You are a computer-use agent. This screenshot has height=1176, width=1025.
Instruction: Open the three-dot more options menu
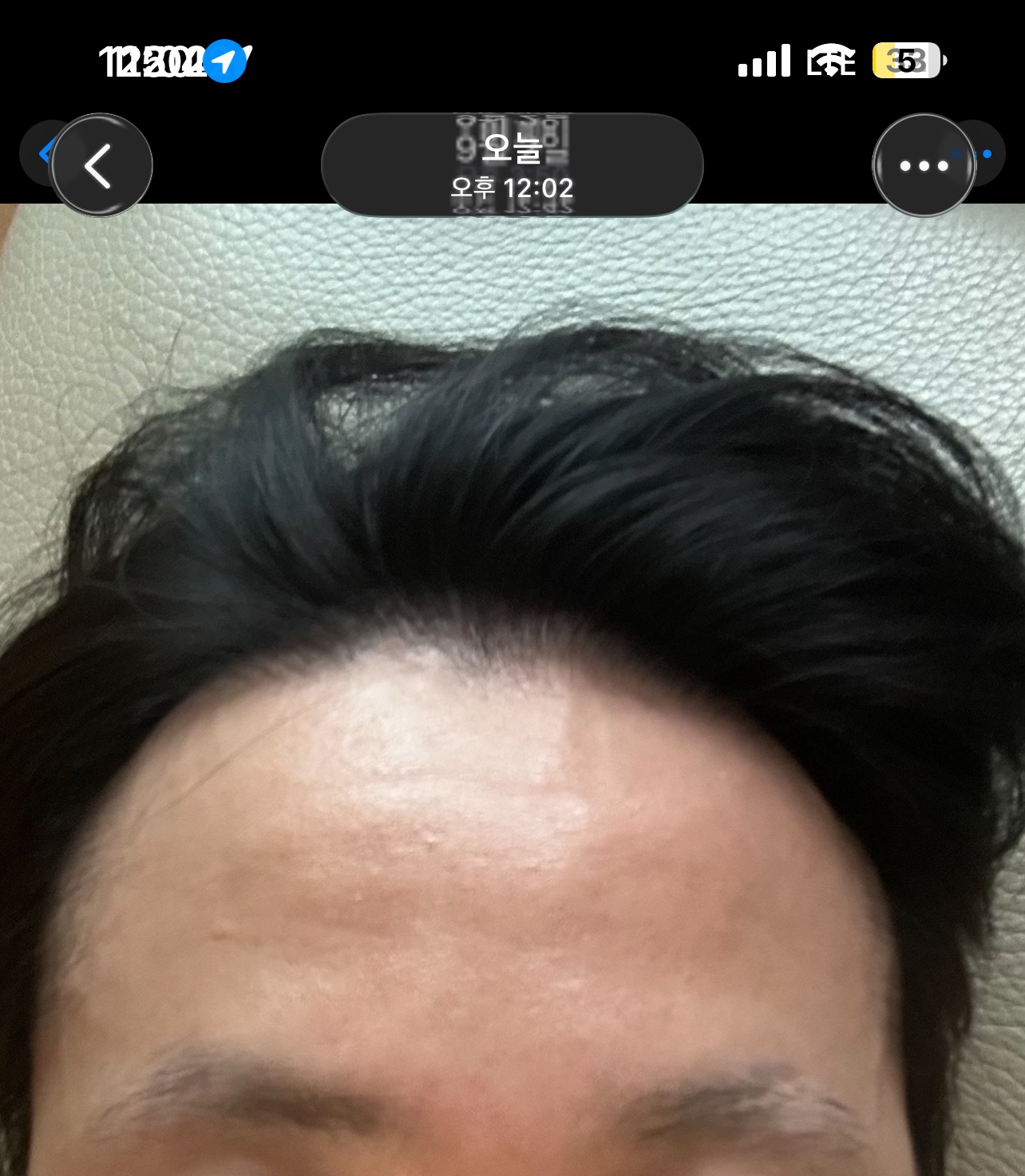[924, 165]
